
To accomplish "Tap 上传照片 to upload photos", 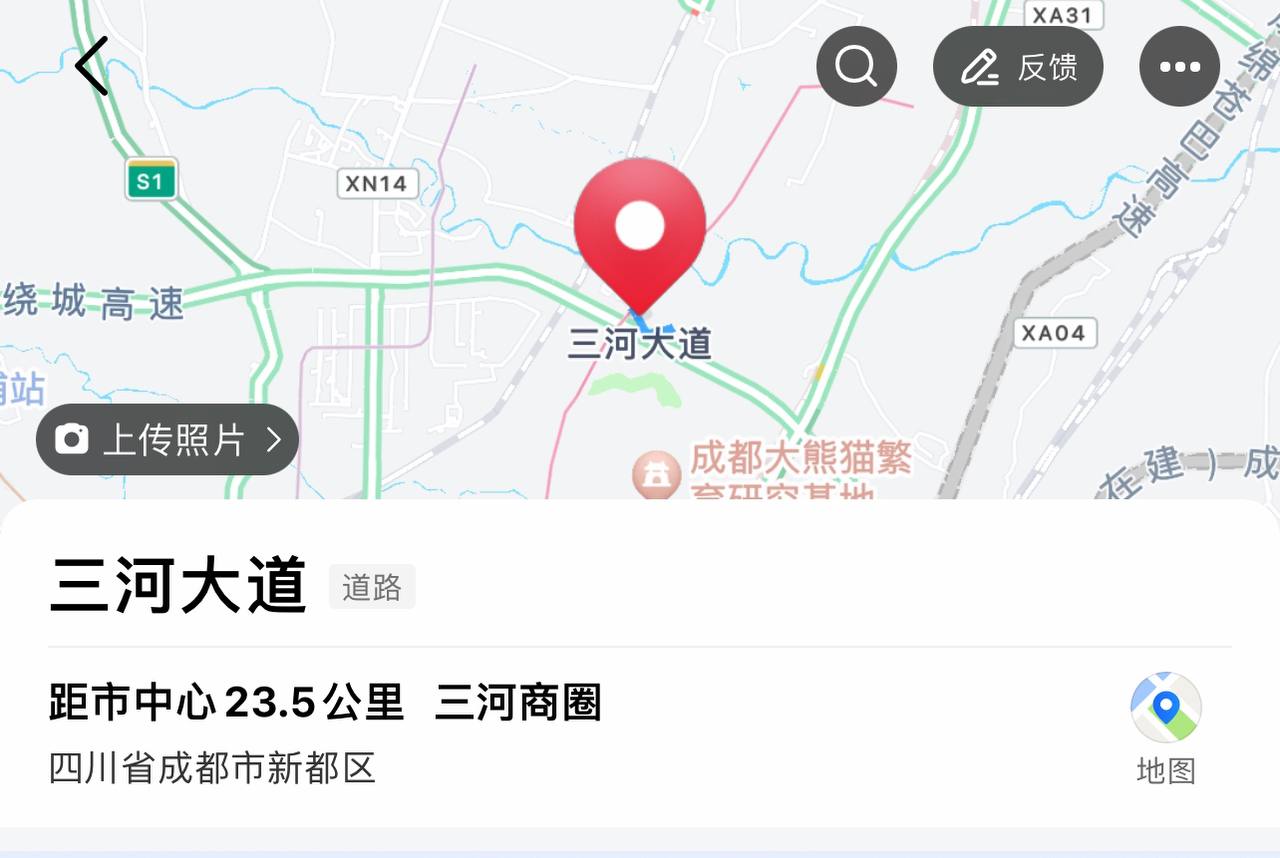I will click(167, 439).
